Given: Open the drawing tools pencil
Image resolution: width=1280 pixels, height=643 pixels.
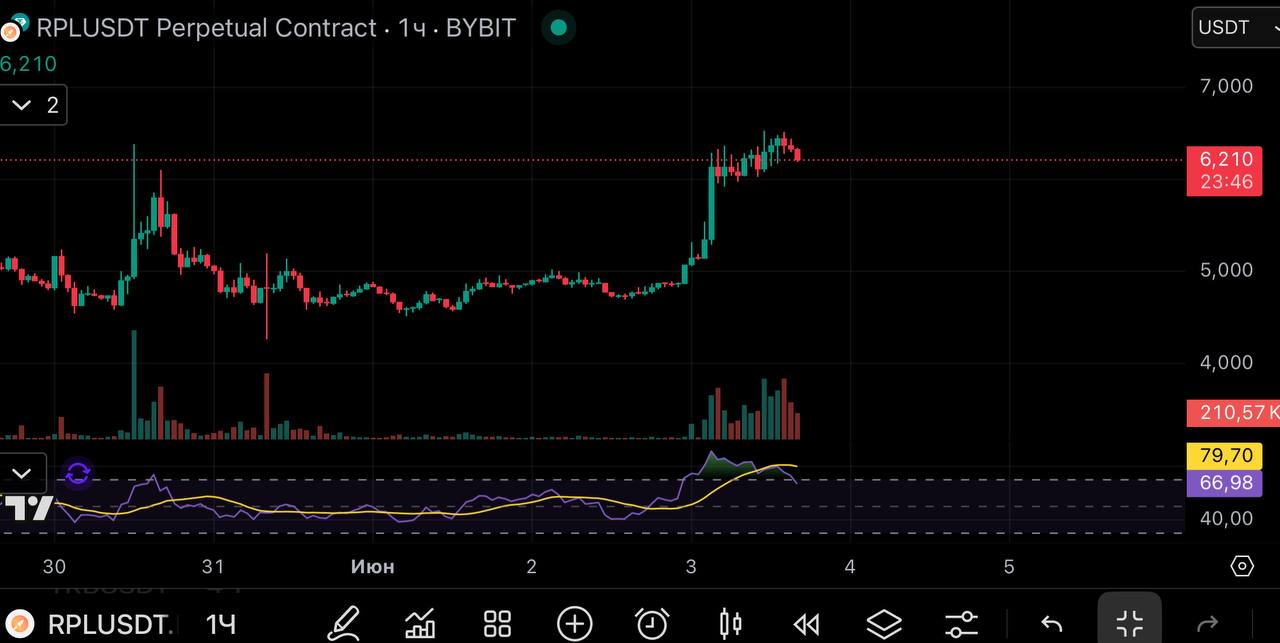Looking at the screenshot, I should pos(344,625).
